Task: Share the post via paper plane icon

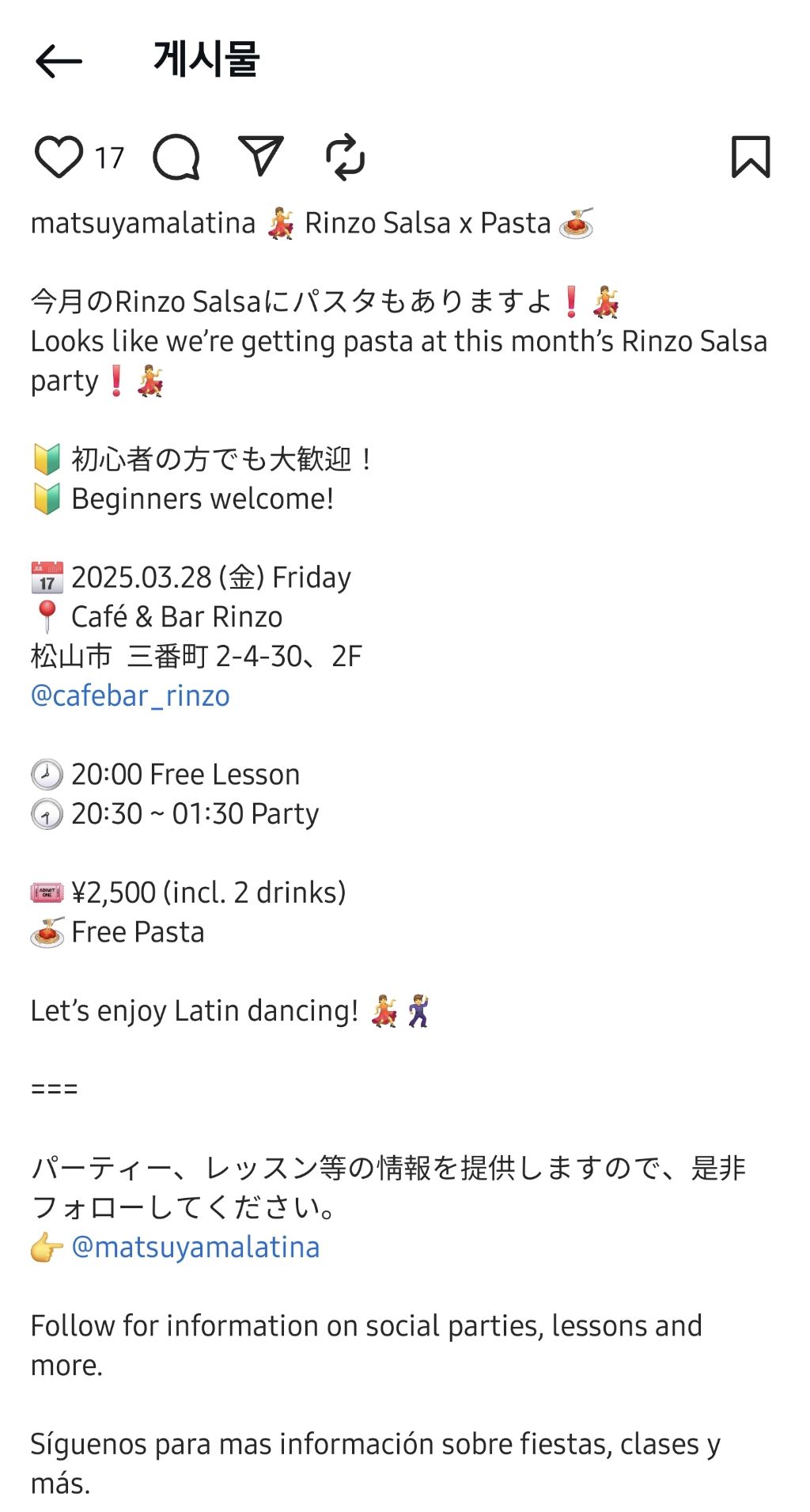Action: pos(260,156)
